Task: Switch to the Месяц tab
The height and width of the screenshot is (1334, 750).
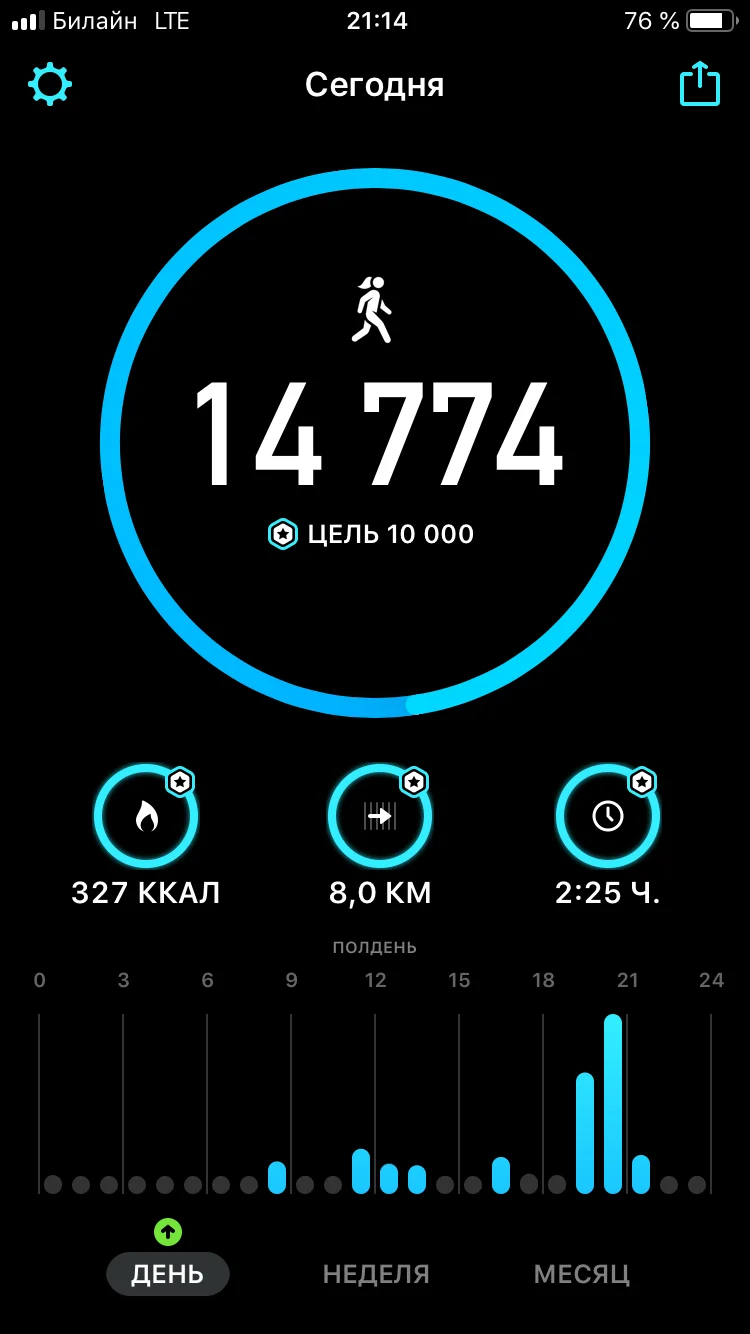Action: [x=582, y=1274]
